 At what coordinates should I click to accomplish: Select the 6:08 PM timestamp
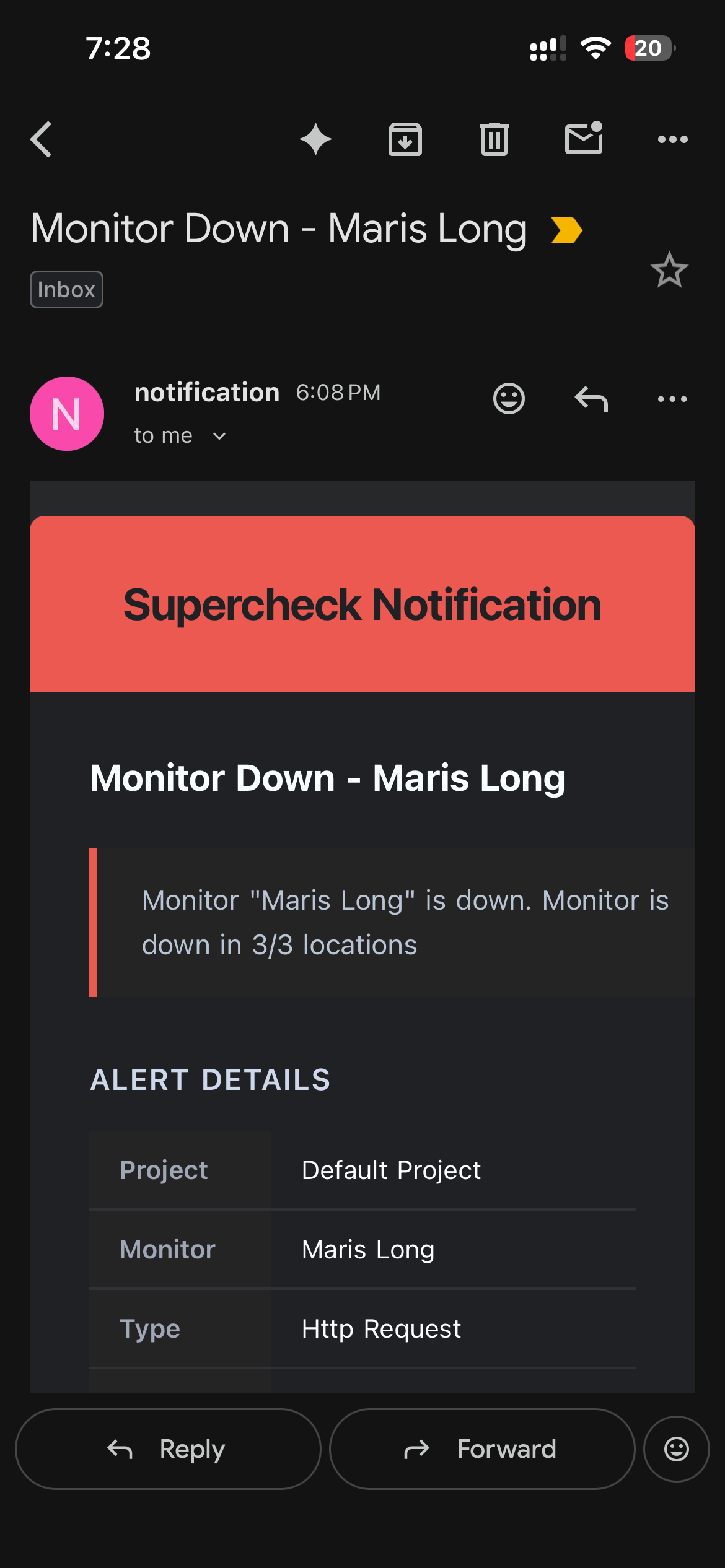click(338, 391)
